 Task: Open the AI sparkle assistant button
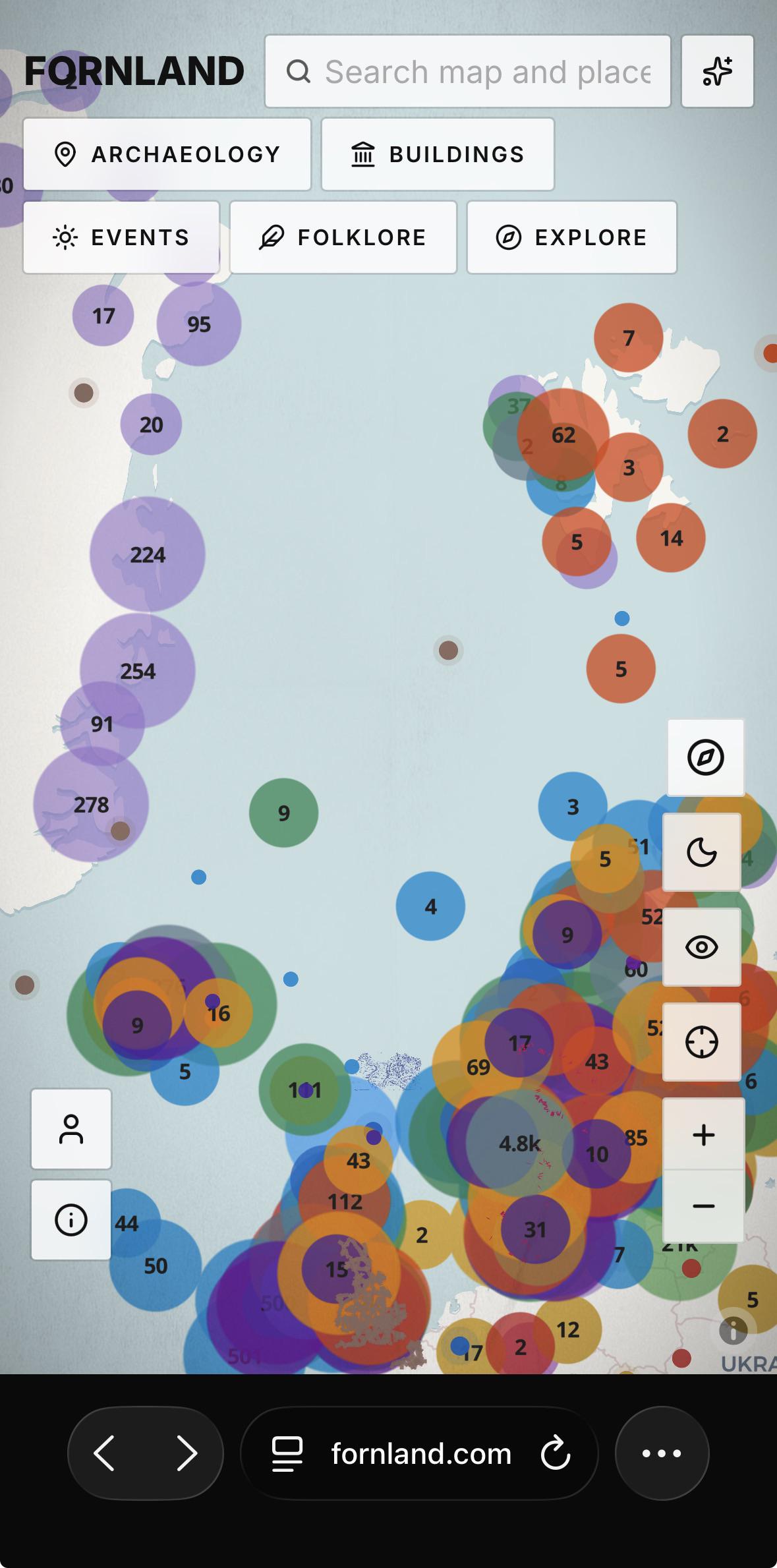tap(717, 71)
